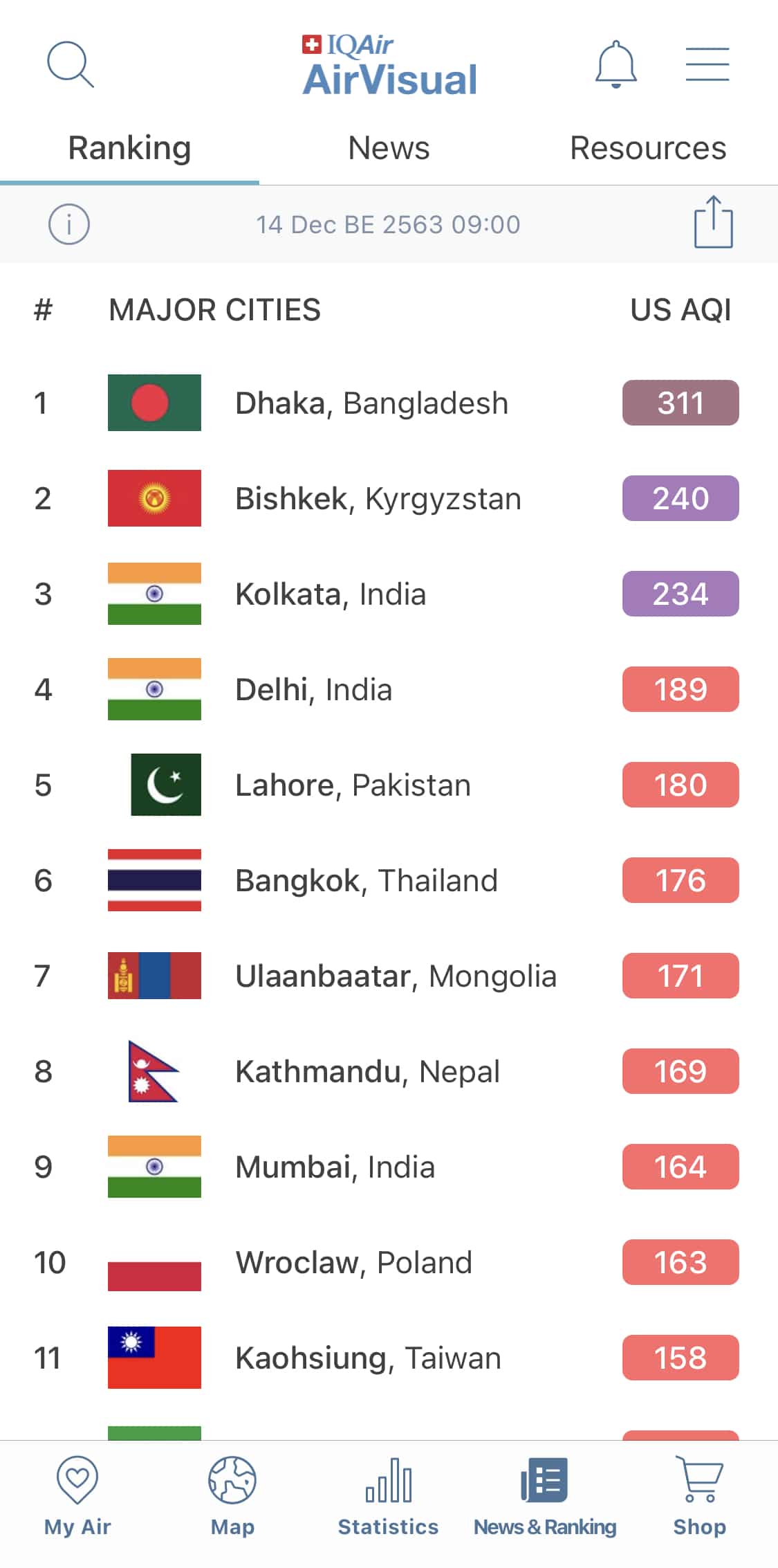The image size is (778, 1568).
Task: Share the ranking via share icon
Action: click(x=713, y=222)
